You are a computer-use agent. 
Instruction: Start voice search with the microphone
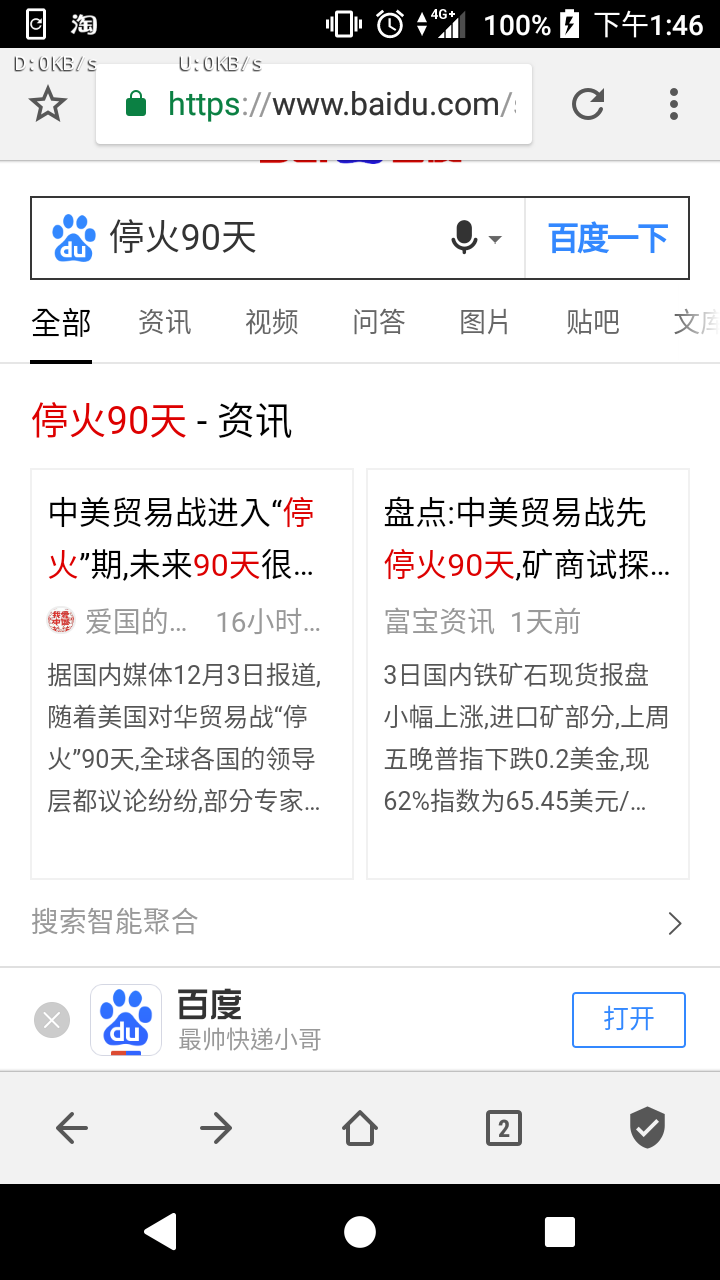476,238
